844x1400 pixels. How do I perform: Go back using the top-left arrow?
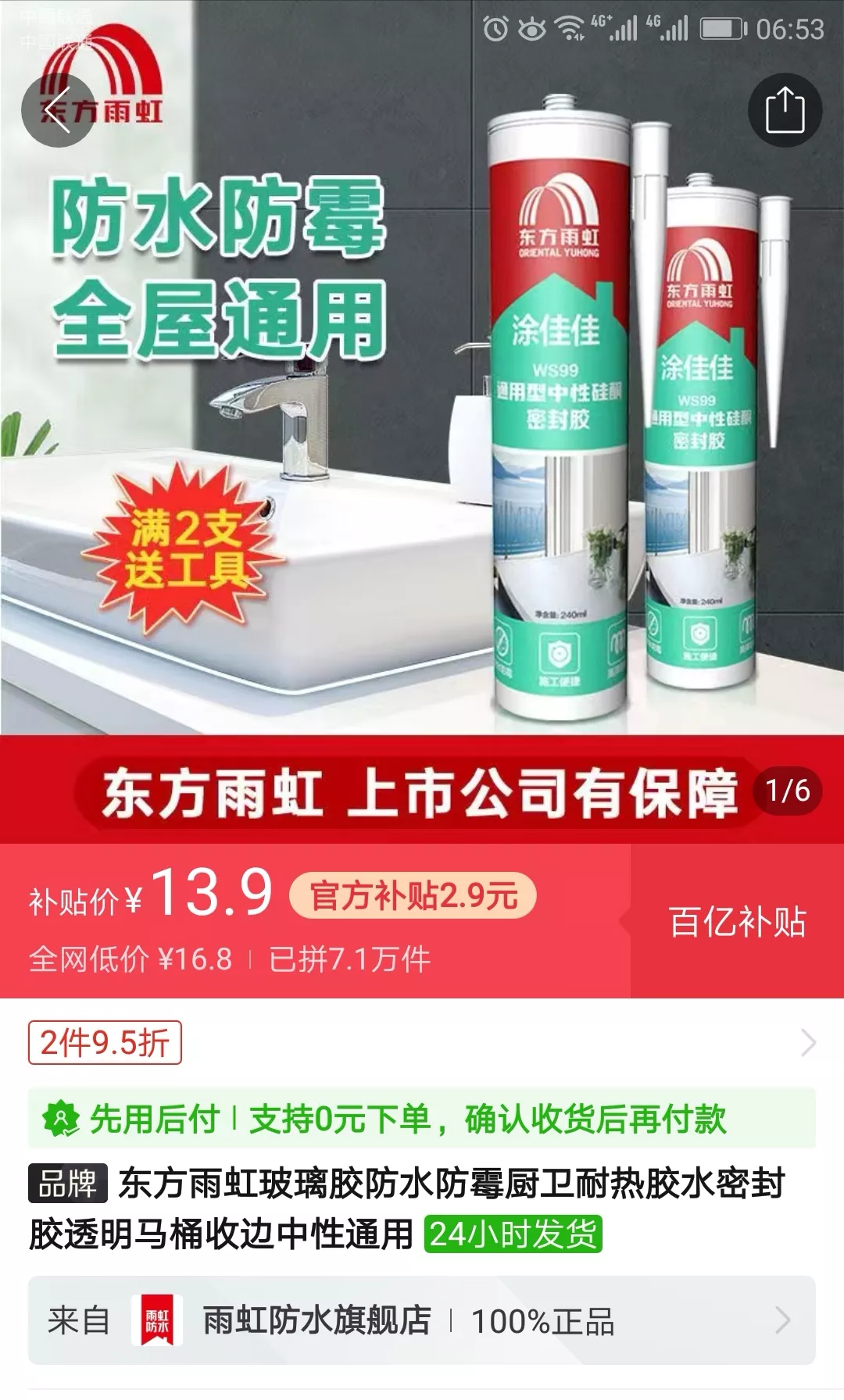click(x=57, y=110)
